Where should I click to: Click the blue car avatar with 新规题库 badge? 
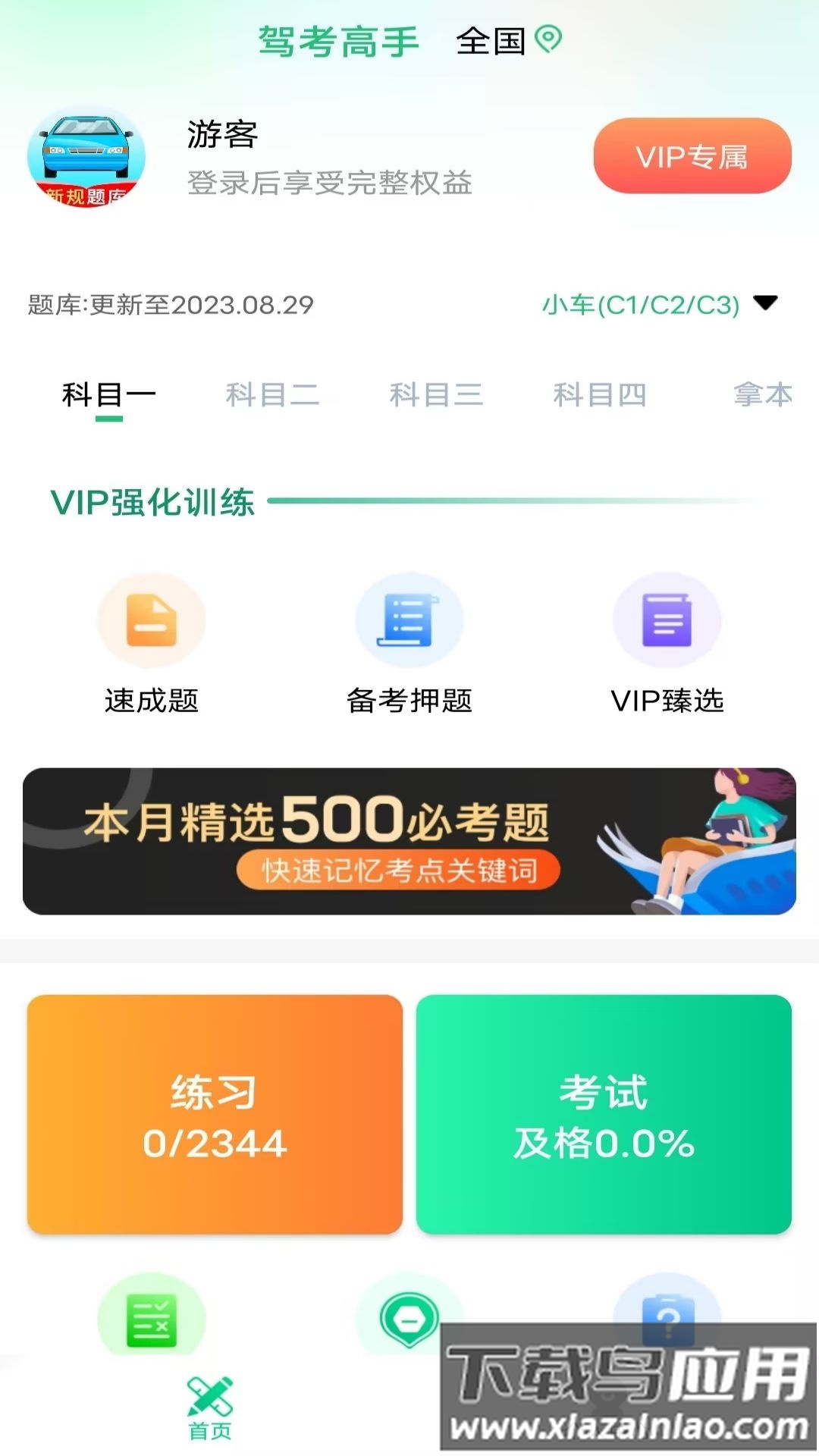pyautogui.click(x=87, y=159)
